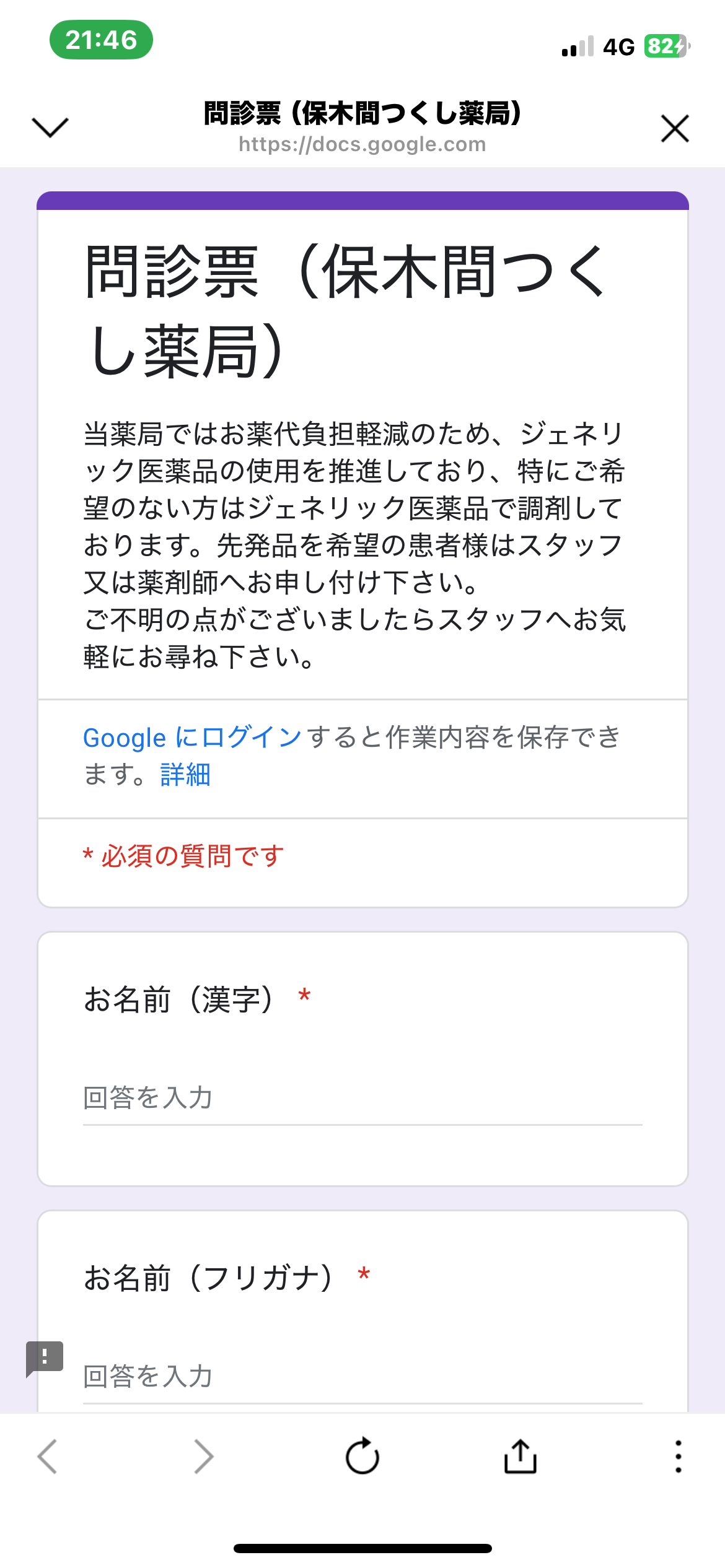
Task: Share this form page
Action: [521, 1456]
